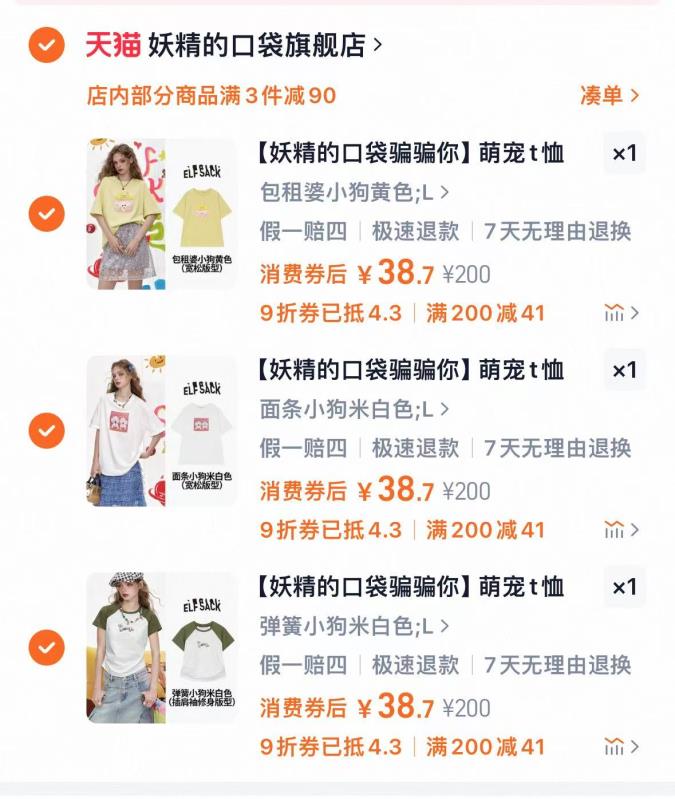This screenshot has width=675, height=799.
Task: Open the yellow 包租婆小狗 t-shirt image
Action: (162, 213)
